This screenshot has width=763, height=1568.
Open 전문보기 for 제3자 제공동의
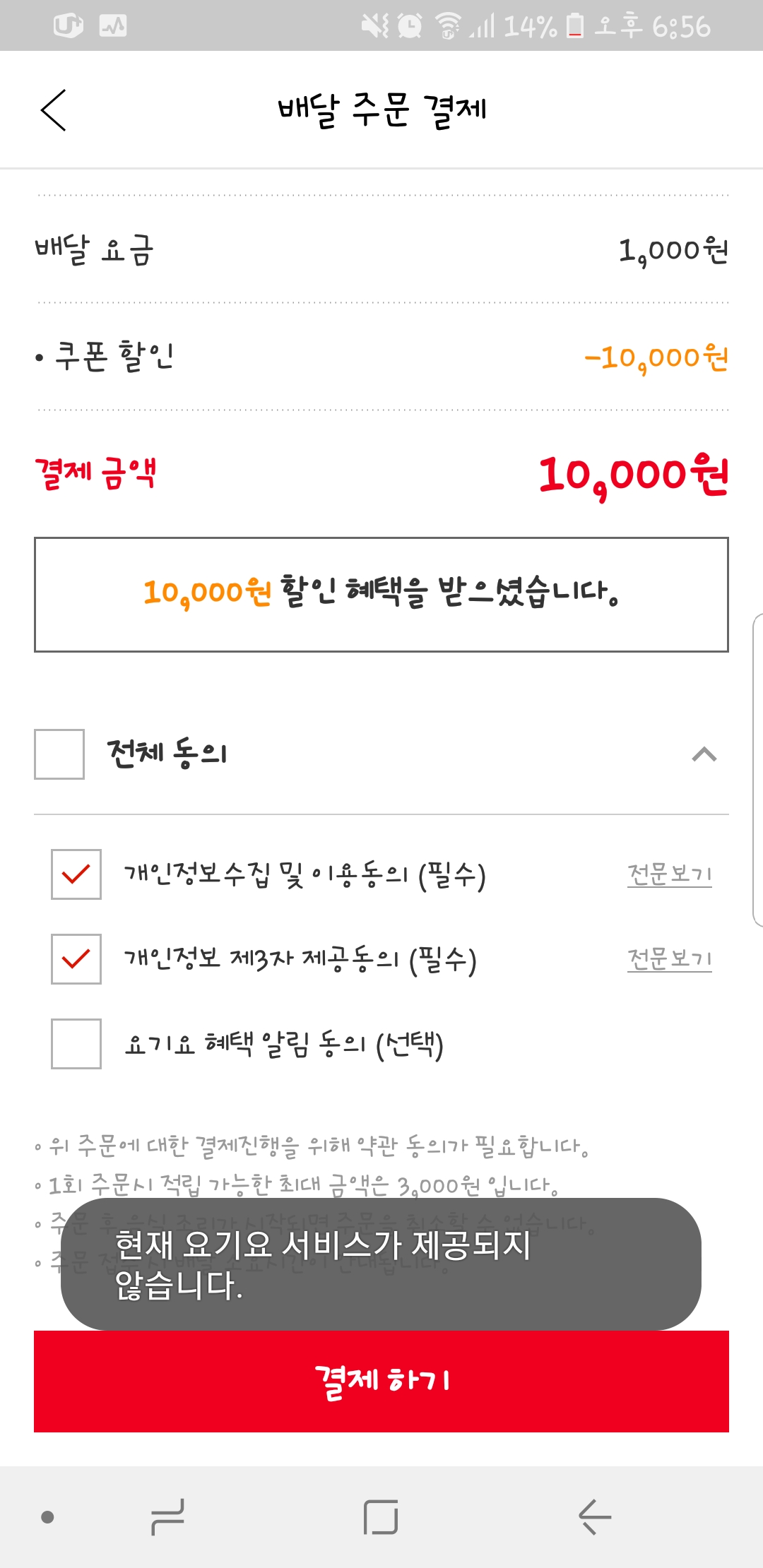click(x=669, y=959)
